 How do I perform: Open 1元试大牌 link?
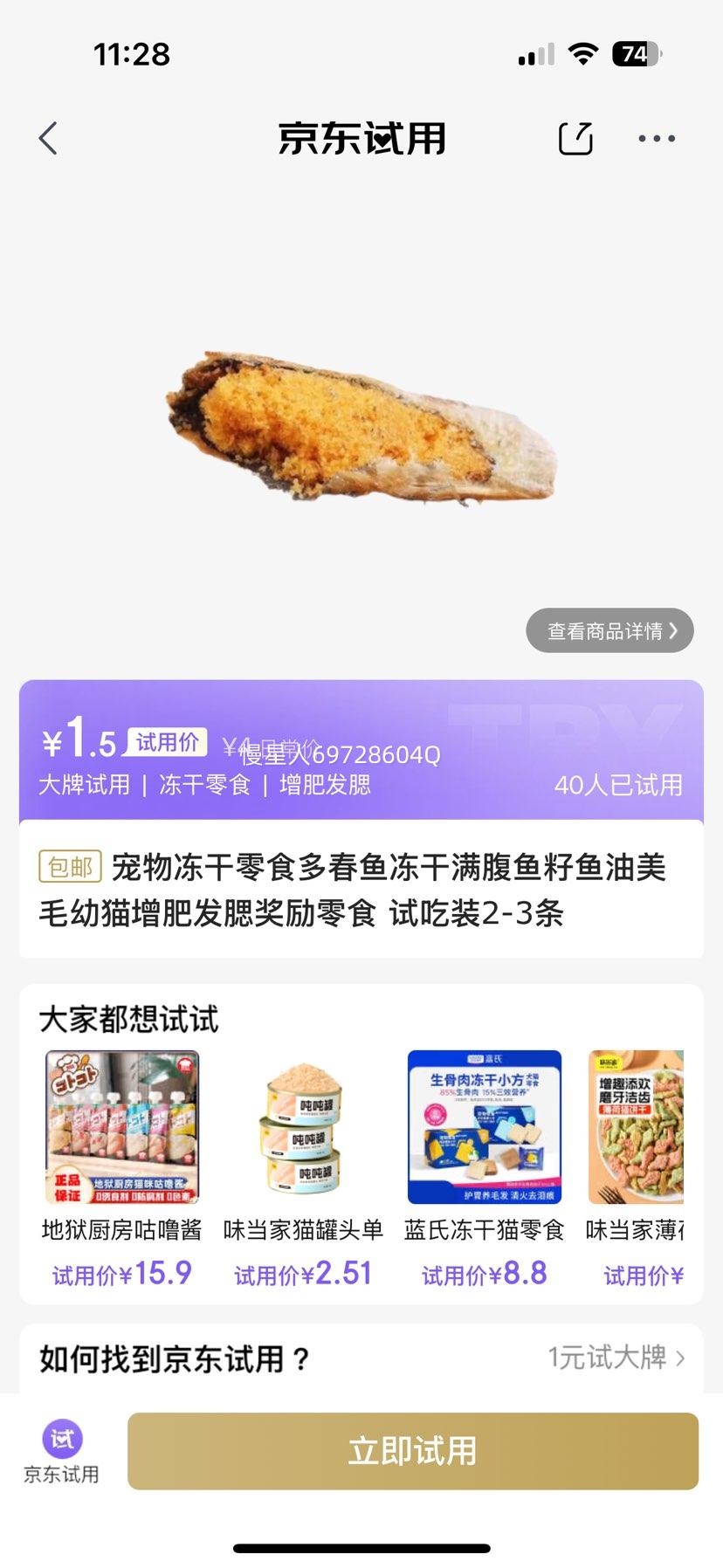coord(616,1358)
